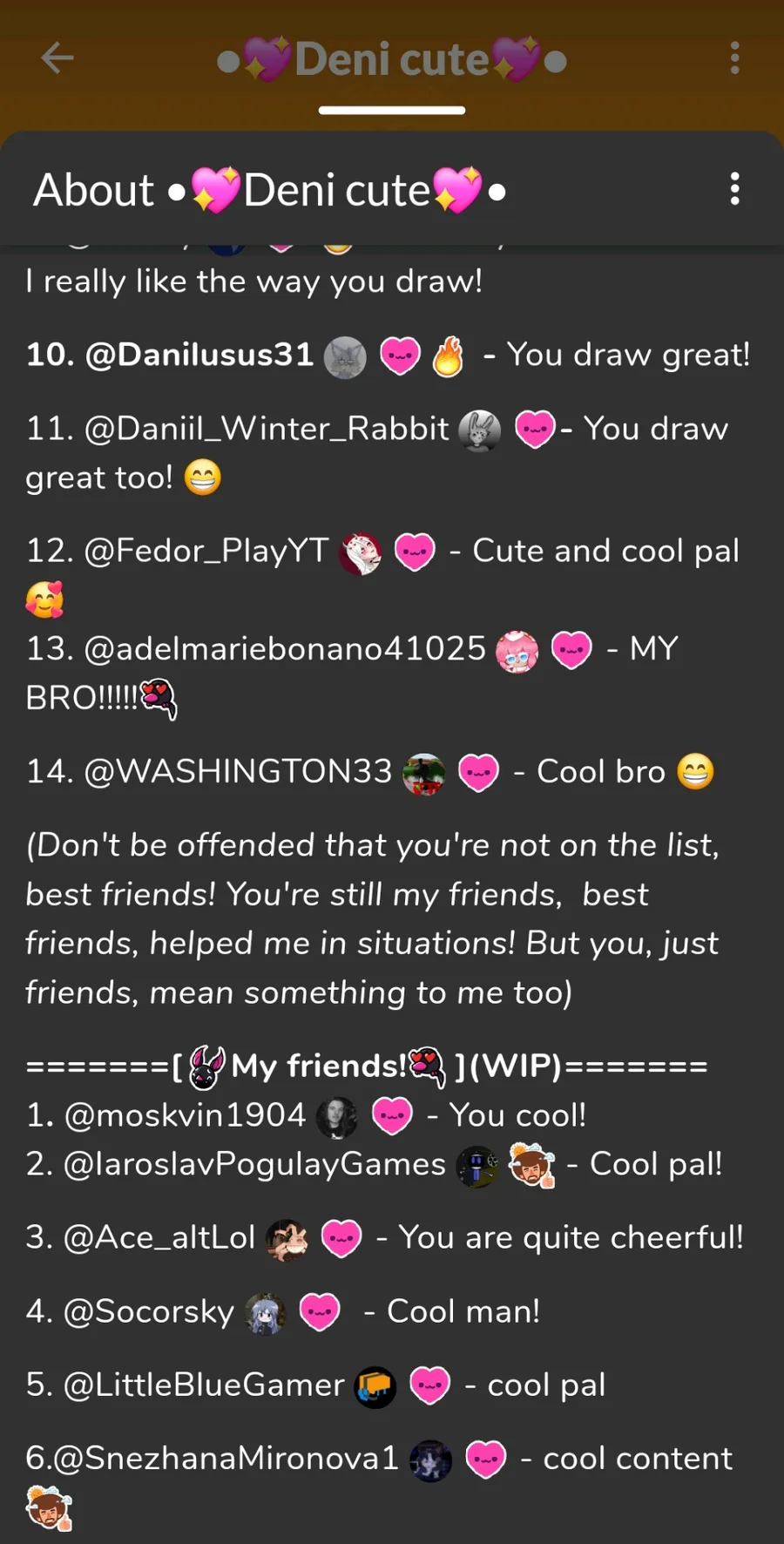784x1544 pixels.
Task: Go back using the top-left arrow
Action: [57, 59]
